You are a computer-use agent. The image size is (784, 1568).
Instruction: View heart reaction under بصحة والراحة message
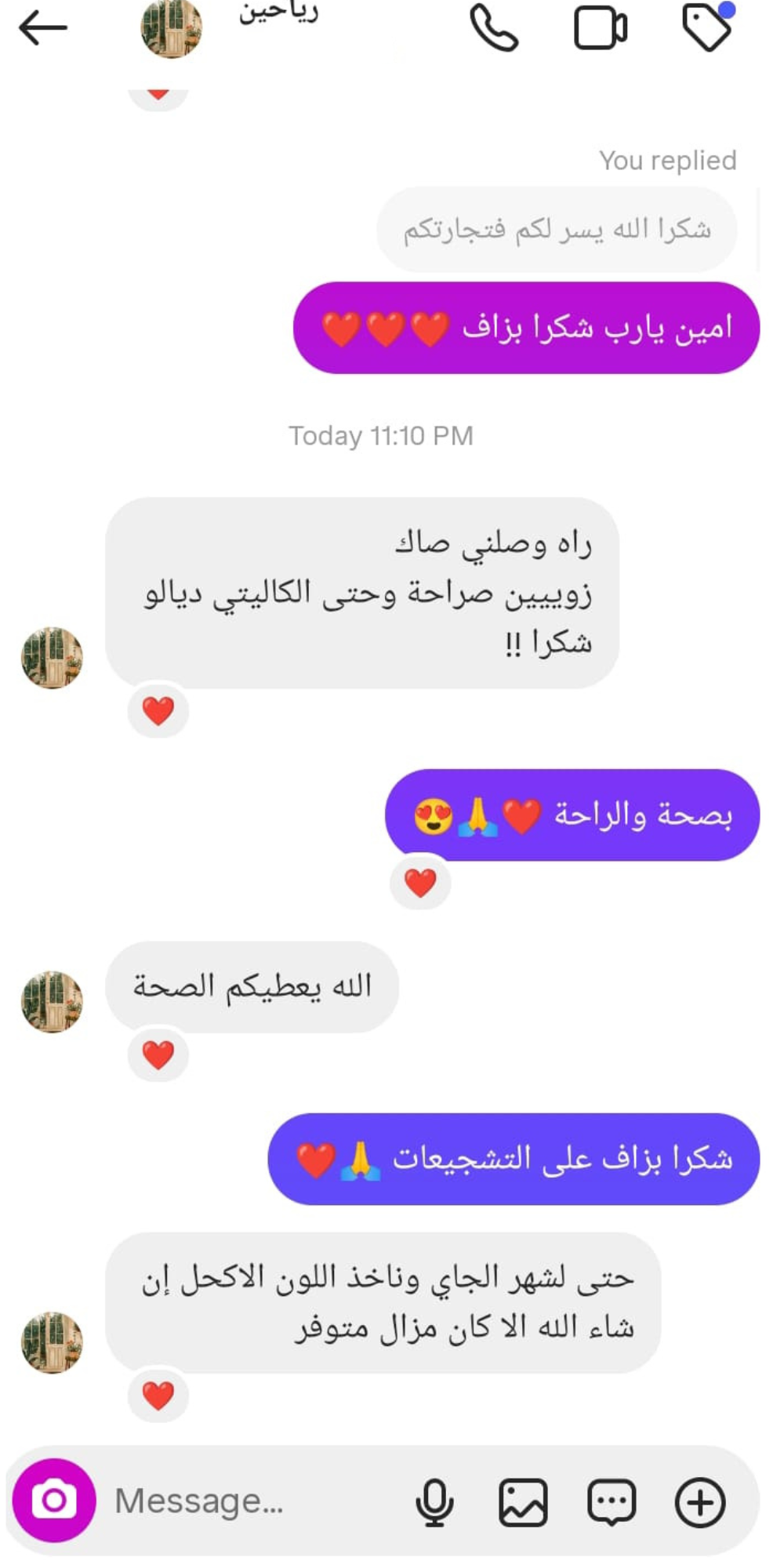(x=420, y=883)
